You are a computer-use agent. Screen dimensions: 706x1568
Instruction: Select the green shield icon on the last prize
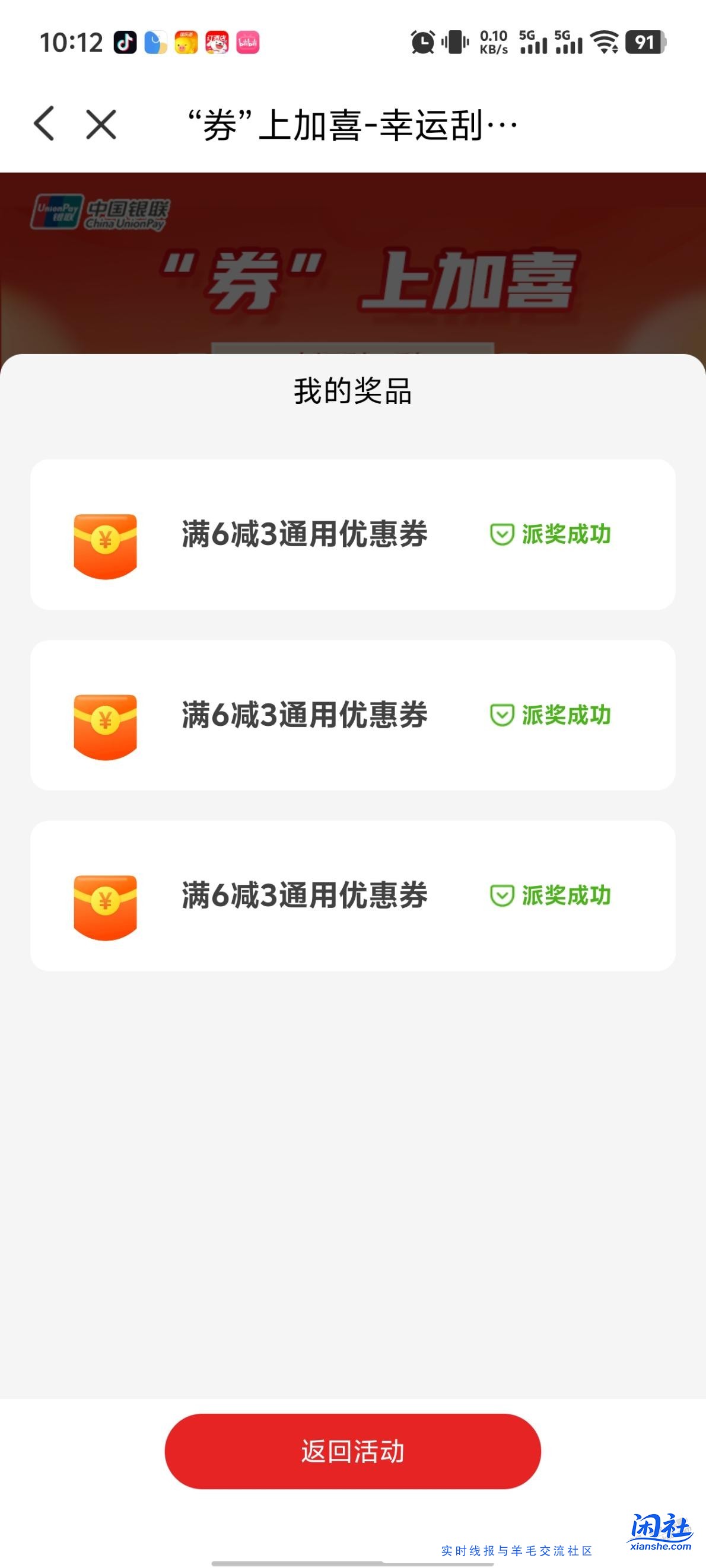[502, 896]
